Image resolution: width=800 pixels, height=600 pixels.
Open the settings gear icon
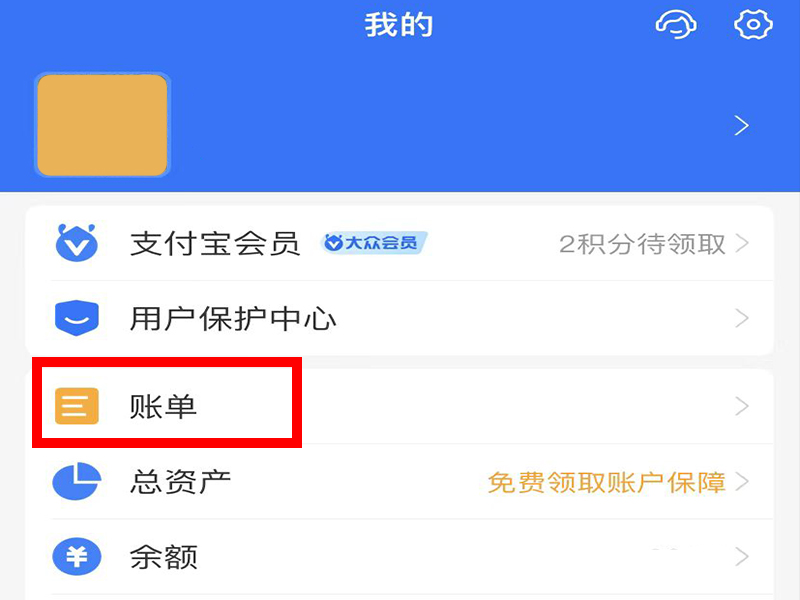753,24
